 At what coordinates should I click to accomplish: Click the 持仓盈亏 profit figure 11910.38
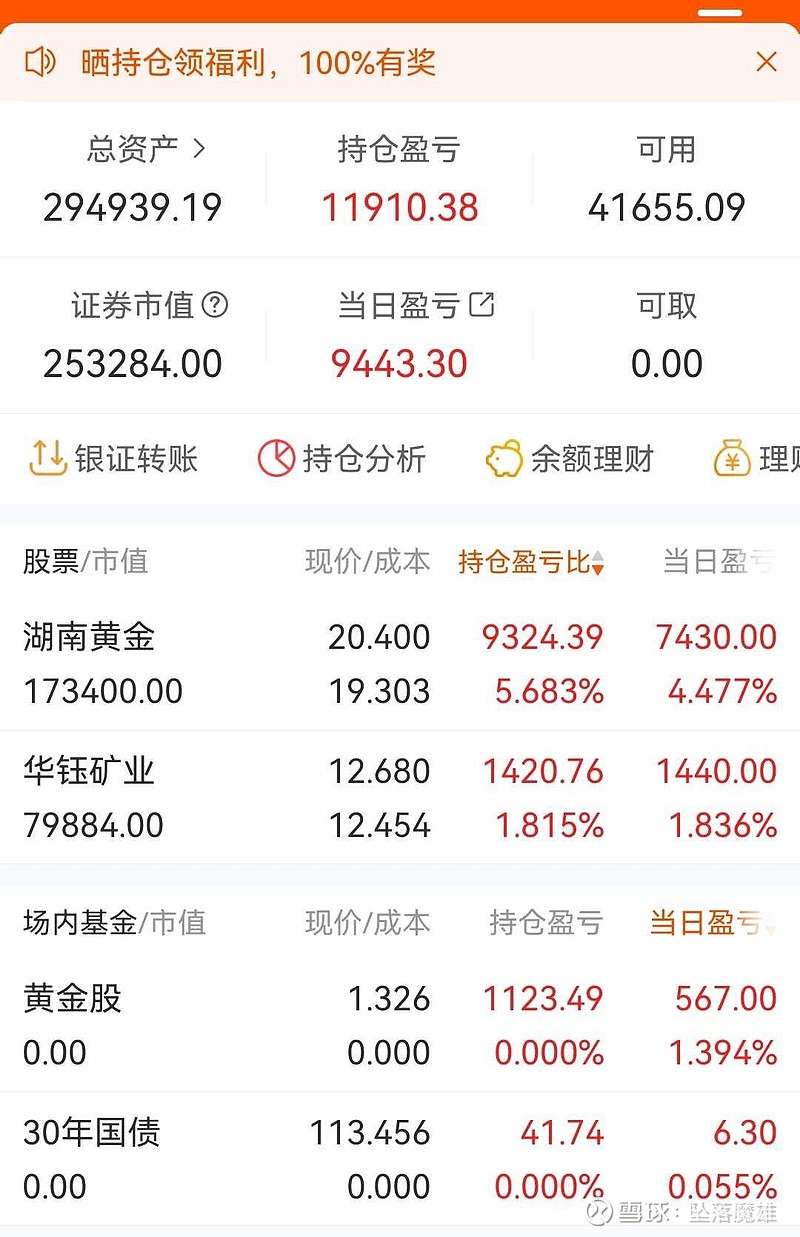[402, 206]
